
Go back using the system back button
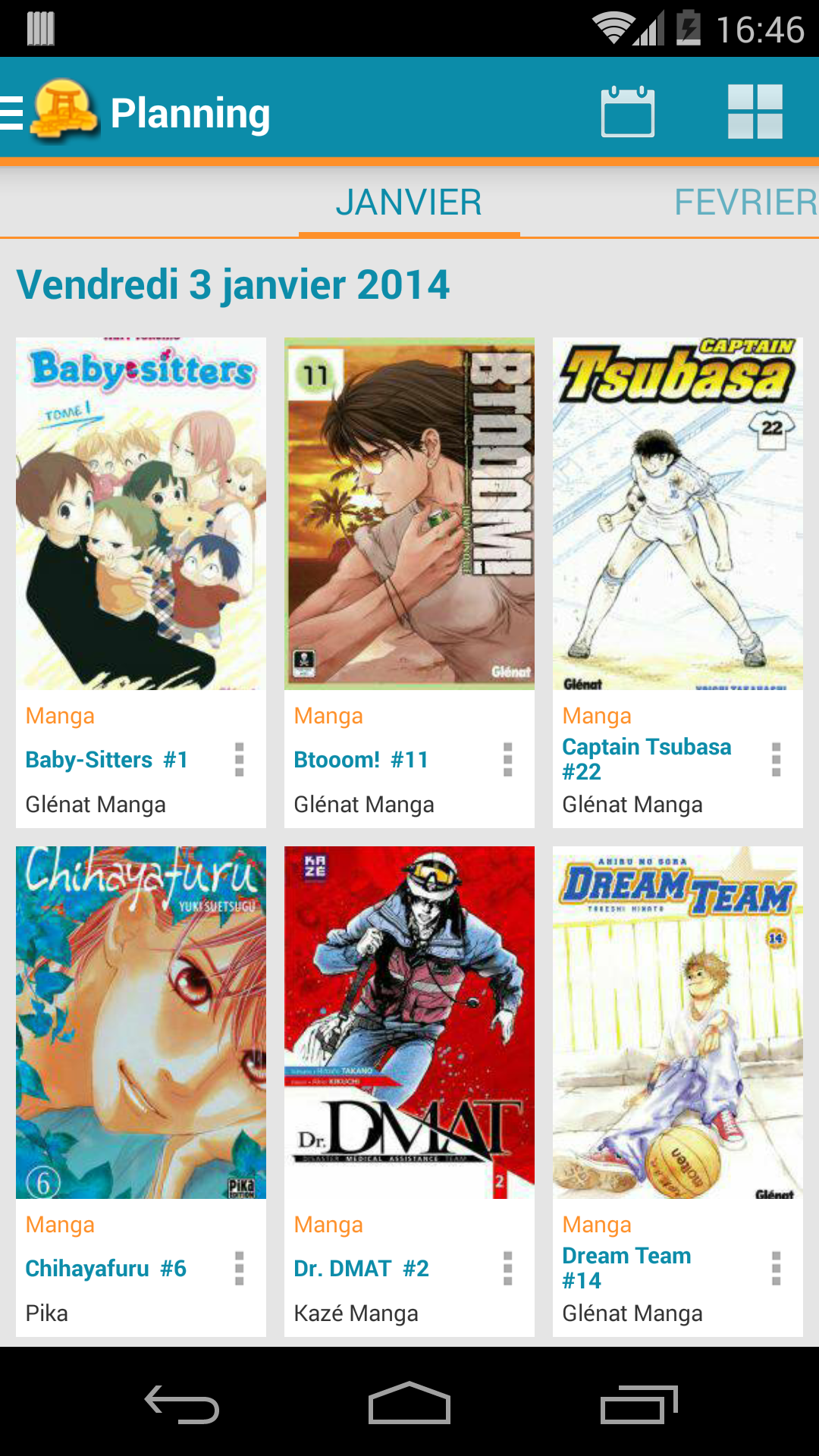coord(182,1404)
